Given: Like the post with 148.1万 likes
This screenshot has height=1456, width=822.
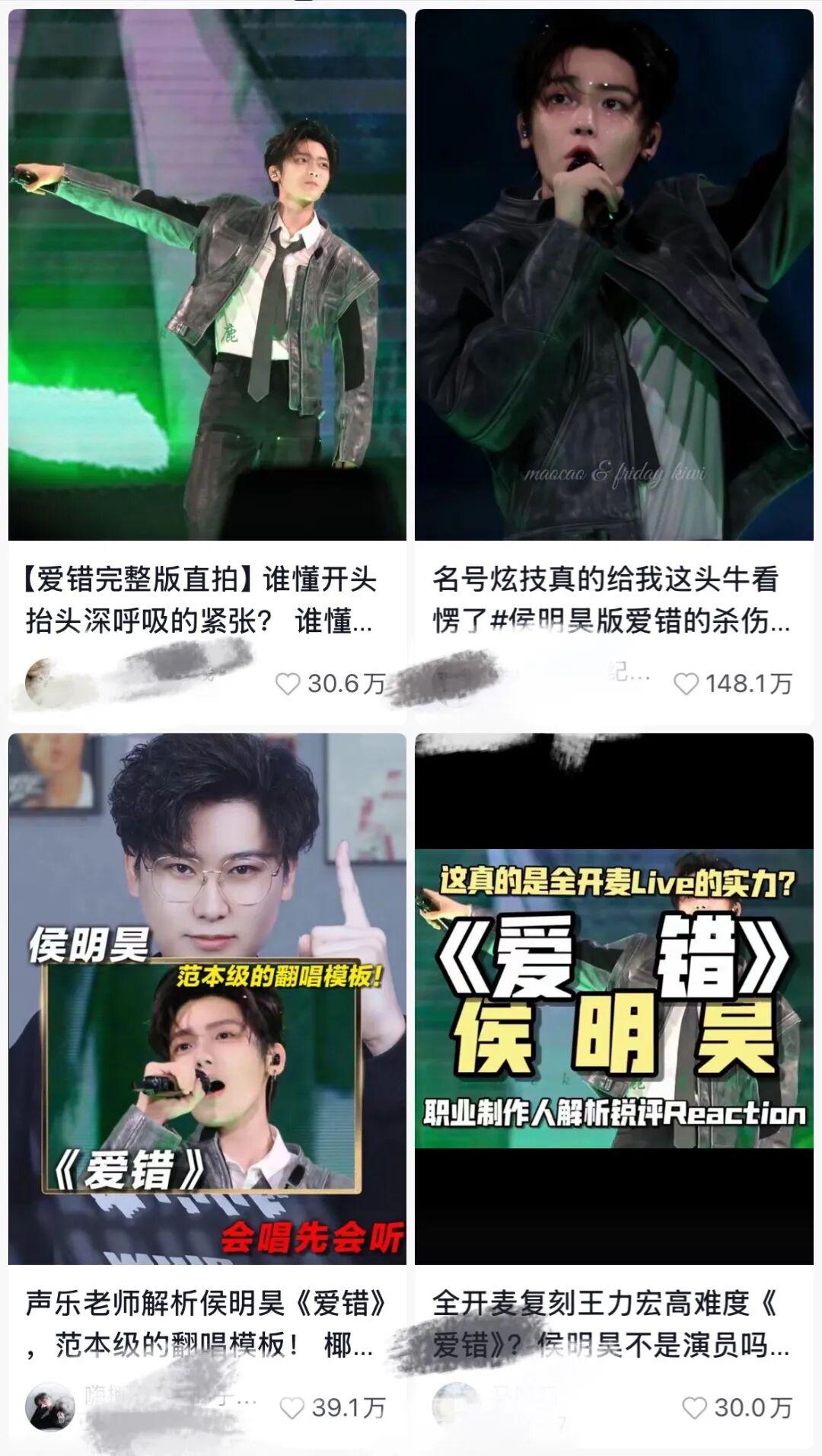Looking at the screenshot, I should [687, 684].
